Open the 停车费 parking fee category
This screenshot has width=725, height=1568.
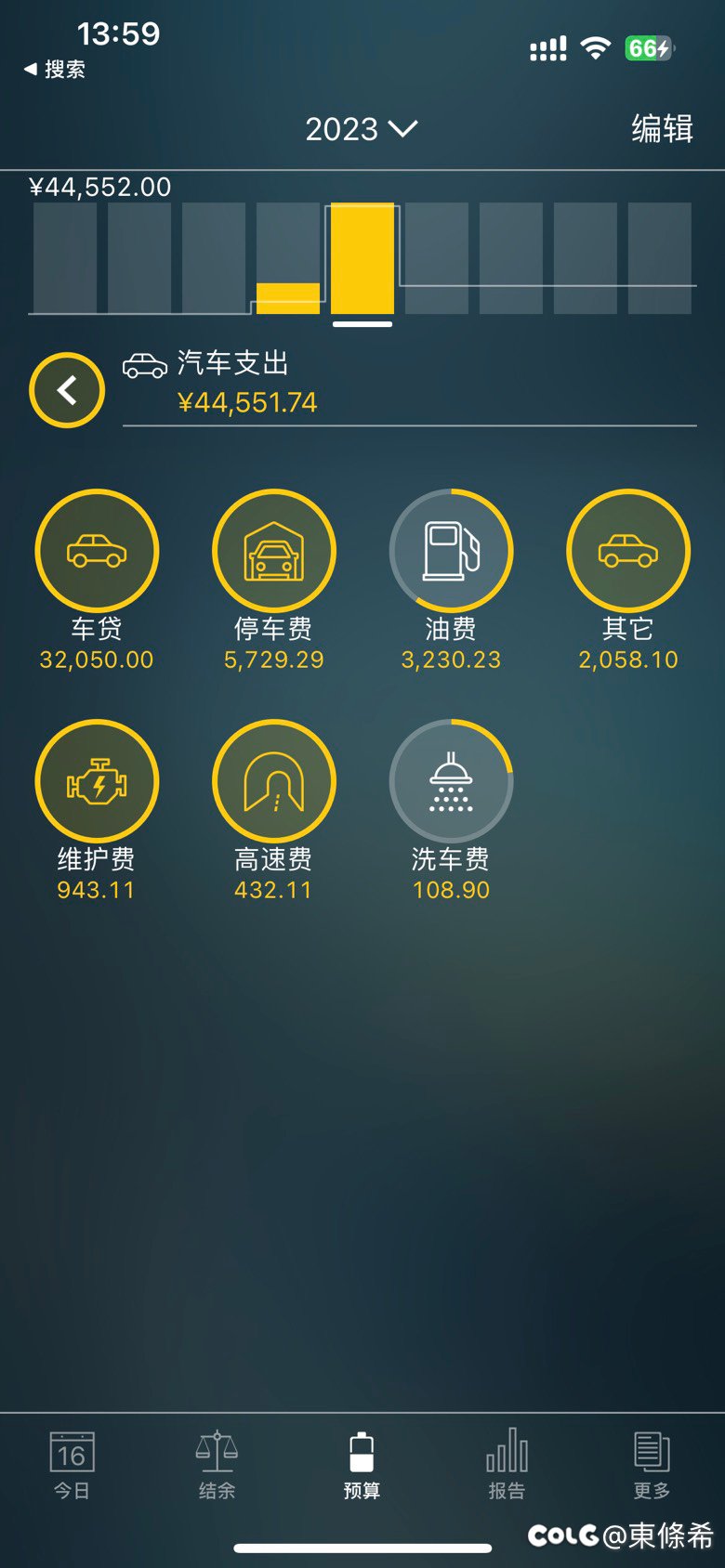click(274, 552)
